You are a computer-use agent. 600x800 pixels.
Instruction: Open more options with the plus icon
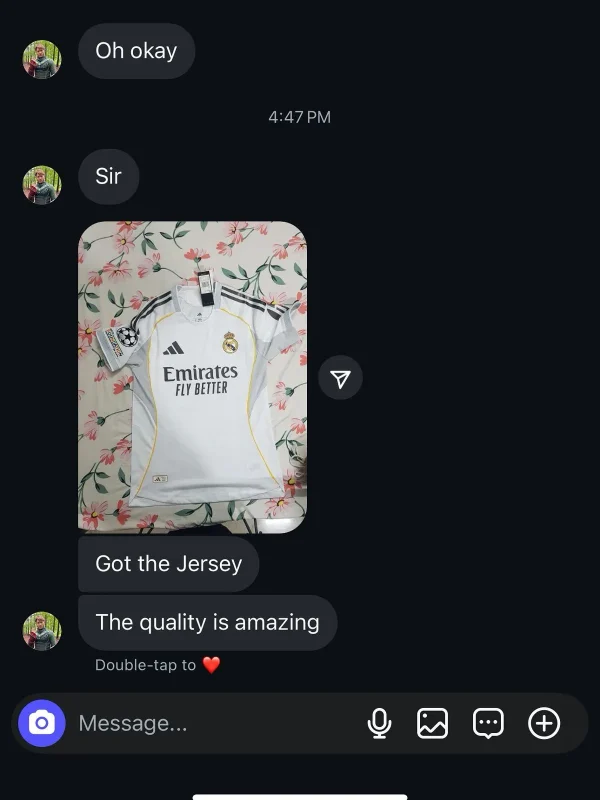tap(544, 723)
